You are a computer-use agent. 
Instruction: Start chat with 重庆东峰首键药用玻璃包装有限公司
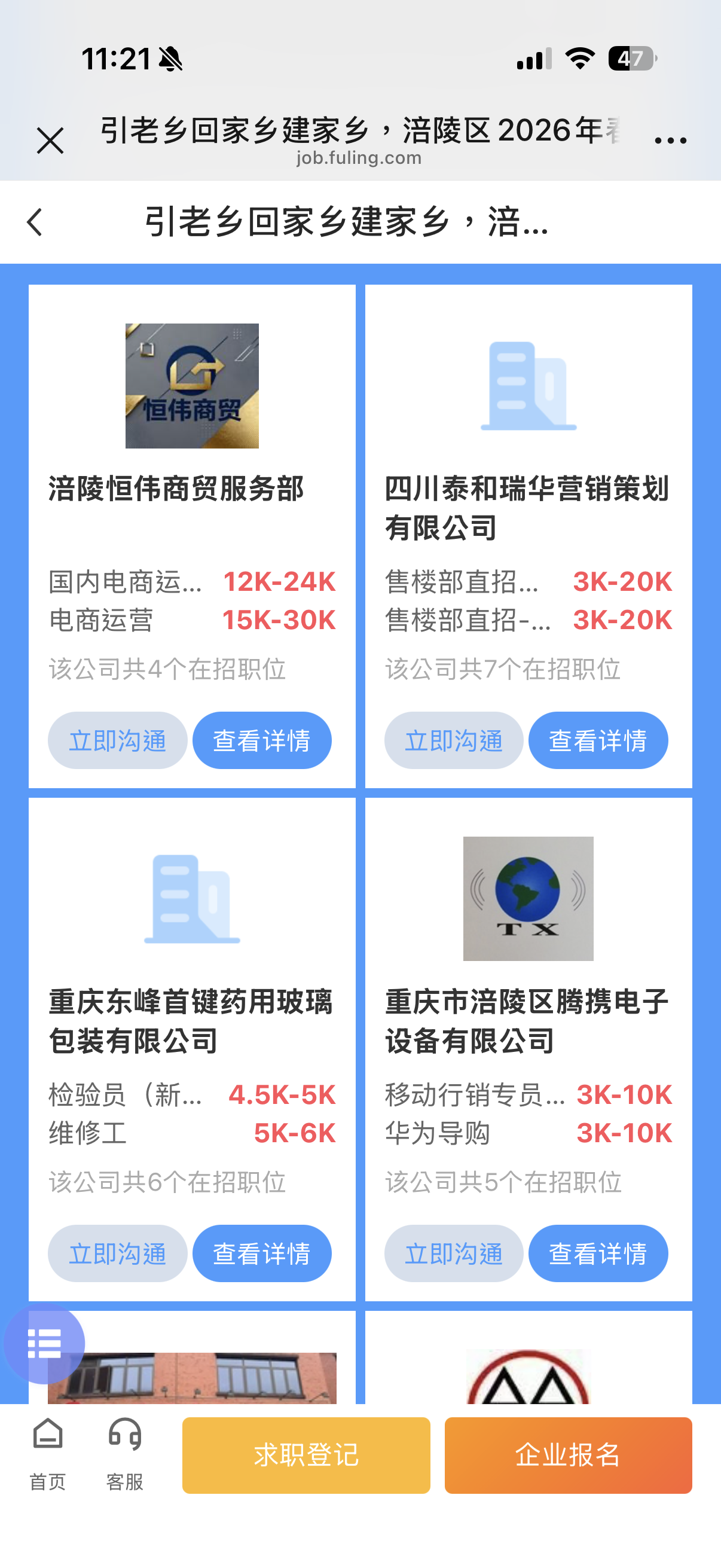click(117, 1253)
